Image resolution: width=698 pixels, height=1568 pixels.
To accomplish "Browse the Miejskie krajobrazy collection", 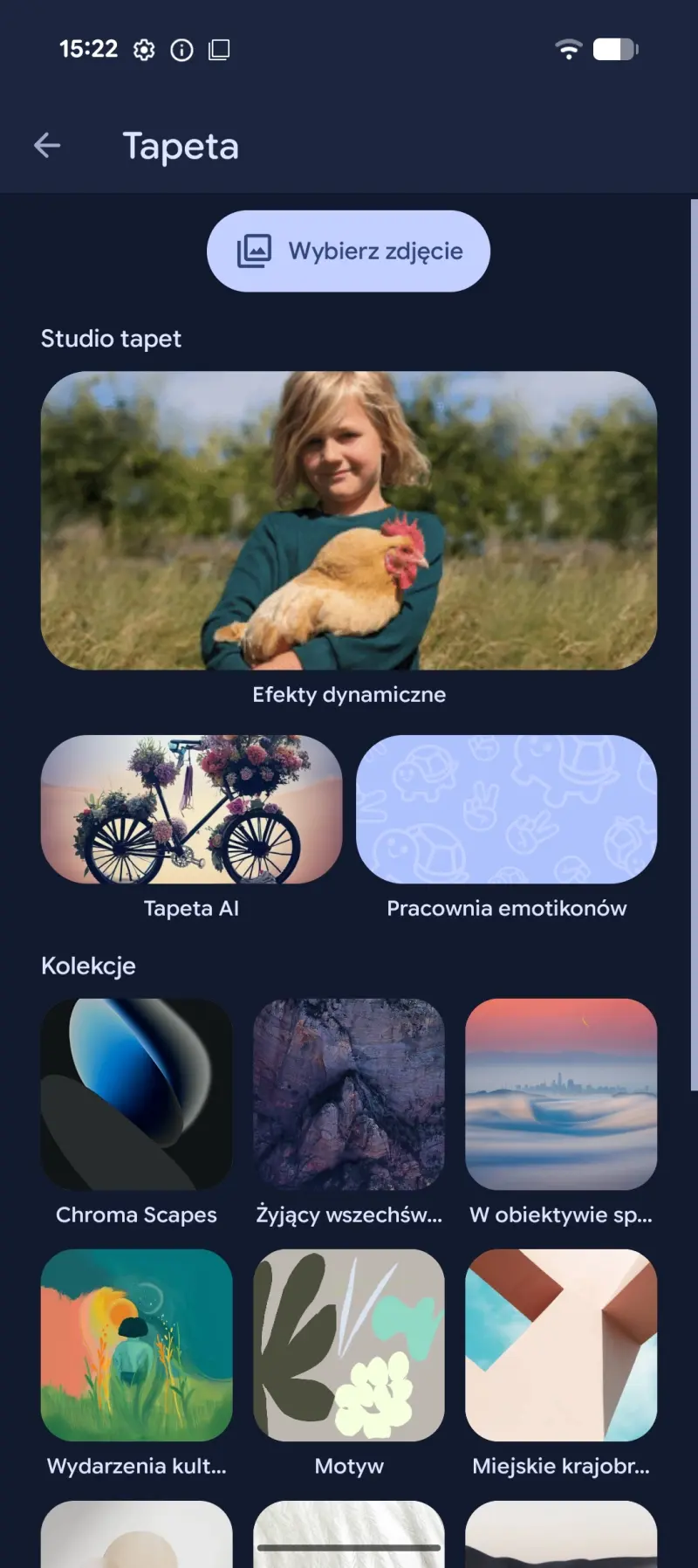I will 561,1344.
